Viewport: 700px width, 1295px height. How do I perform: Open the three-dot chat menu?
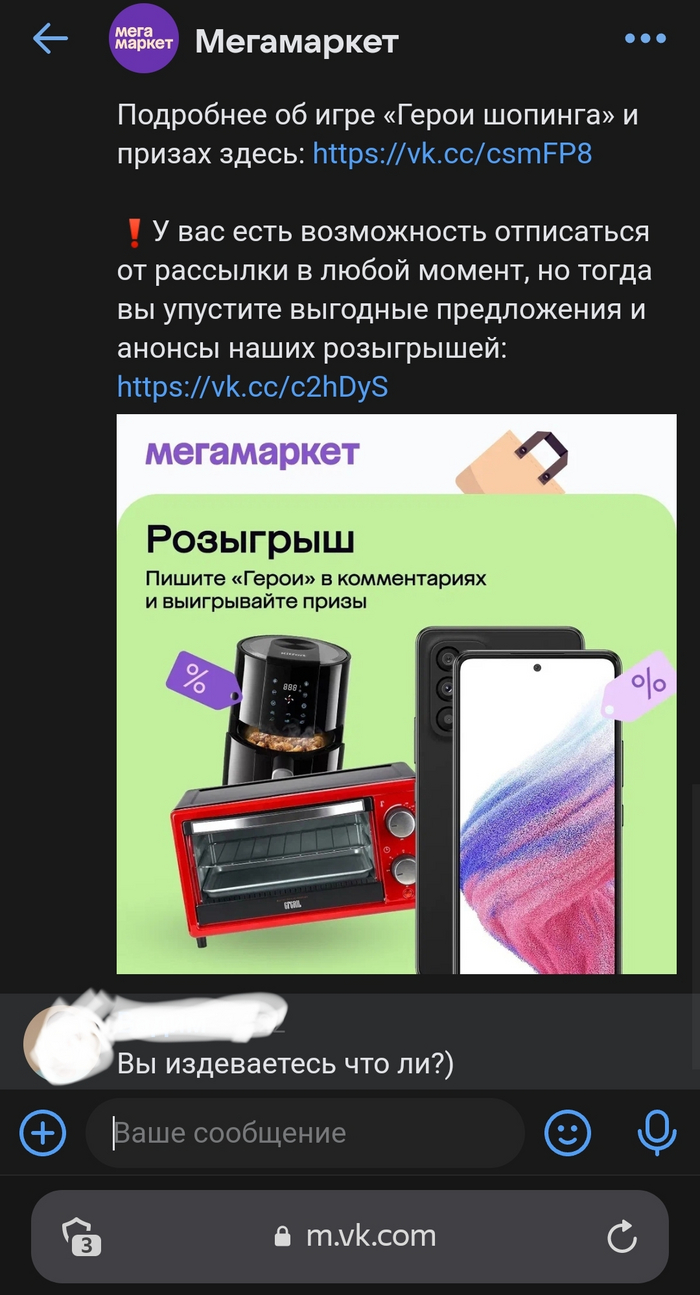(644, 39)
